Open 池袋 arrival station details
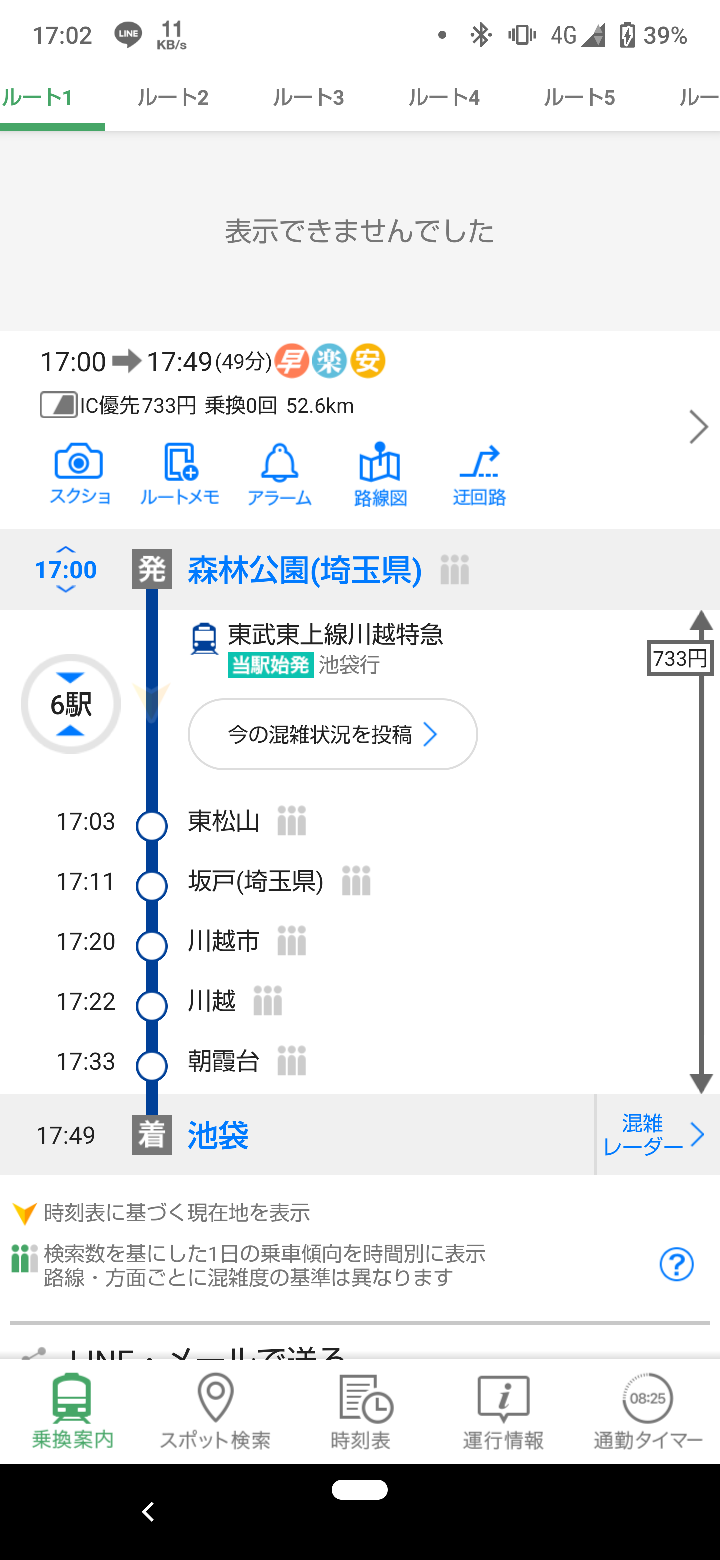Image resolution: width=720 pixels, height=1560 pixels. click(218, 1135)
